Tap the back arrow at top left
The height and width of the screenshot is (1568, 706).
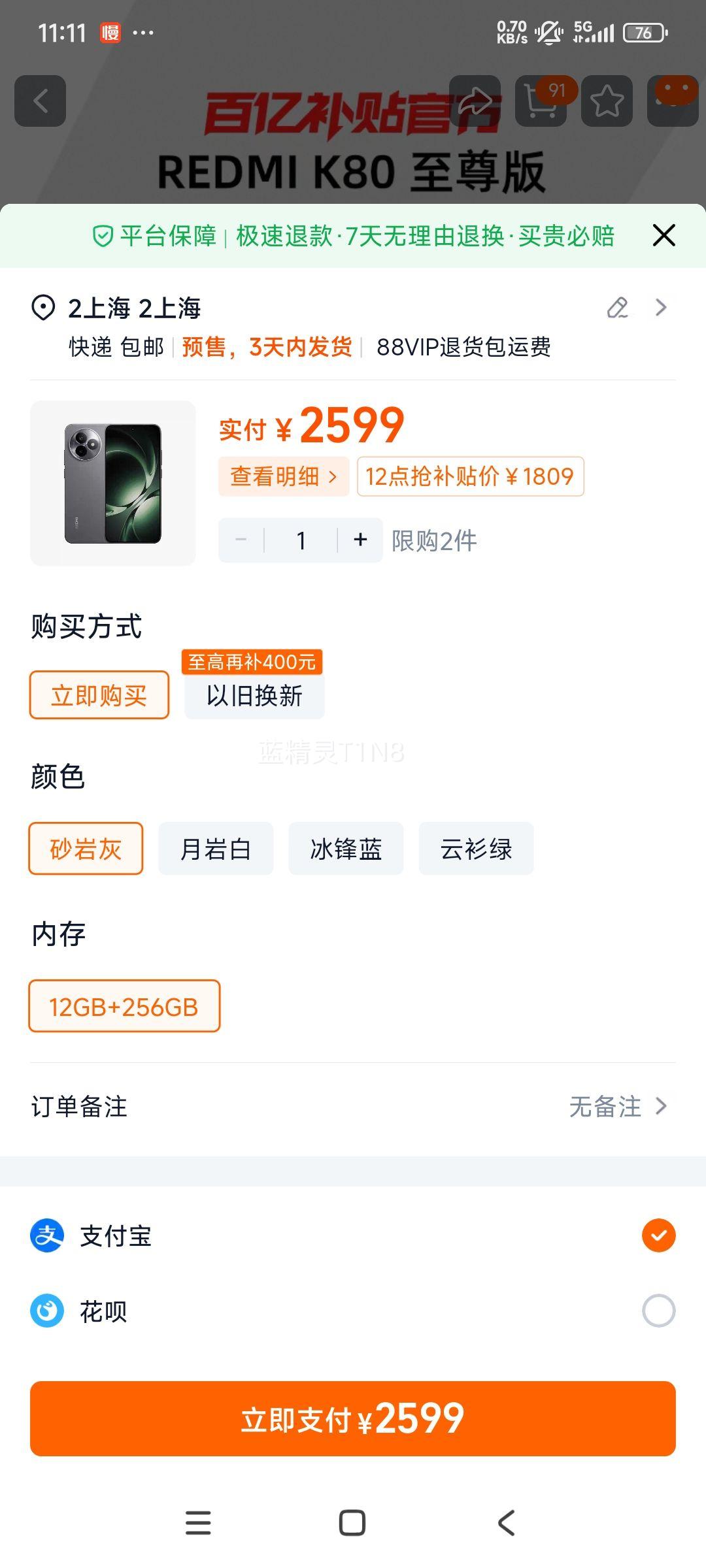41,101
